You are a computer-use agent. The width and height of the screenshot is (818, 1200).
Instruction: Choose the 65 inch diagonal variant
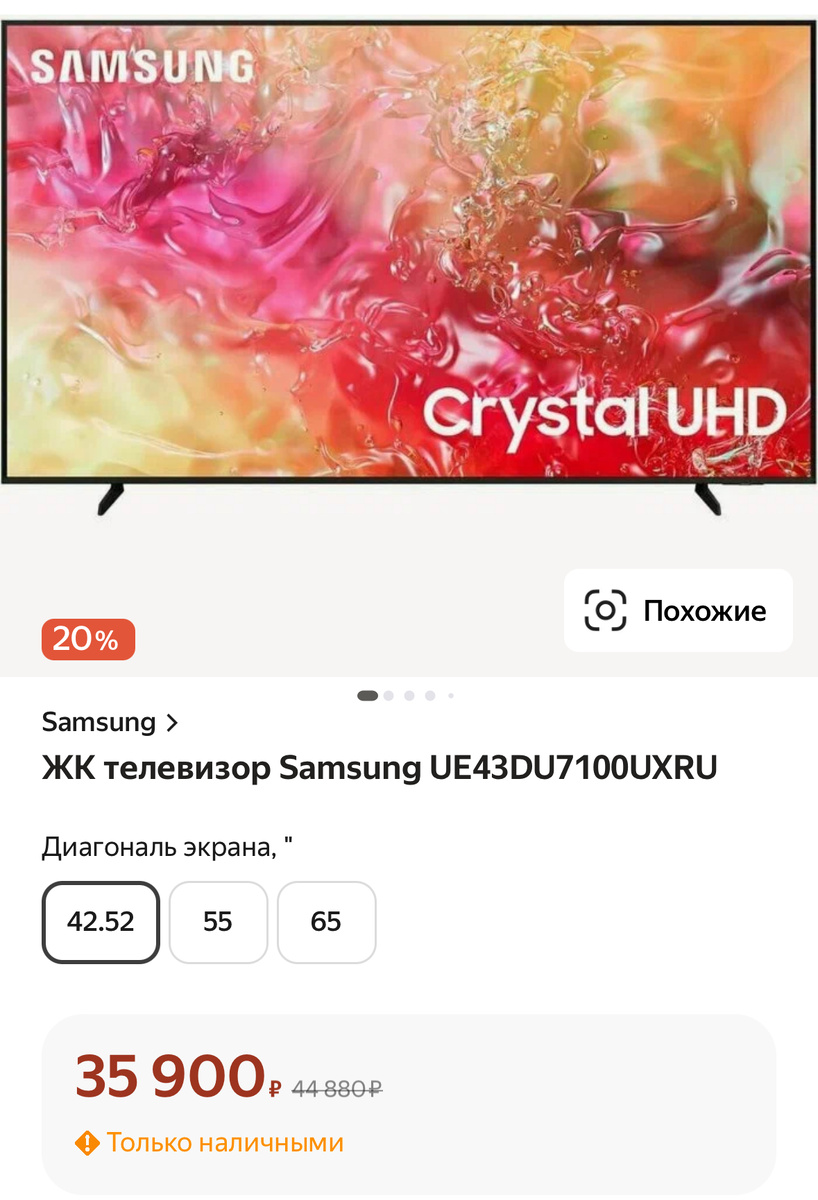[327, 922]
